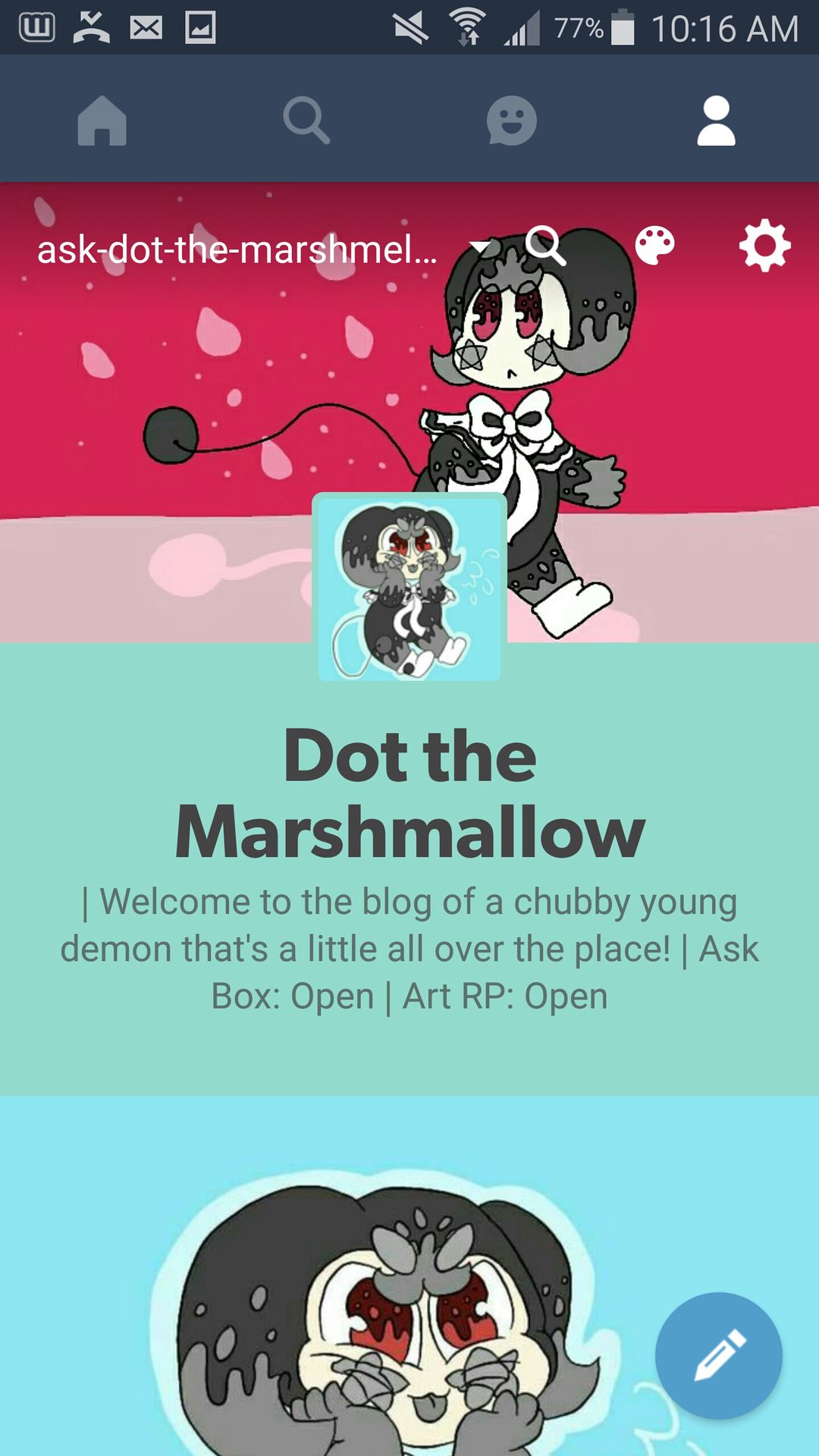Search within this blog
Image resolution: width=819 pixels, height=1456 pixels.
coord(546,246)
